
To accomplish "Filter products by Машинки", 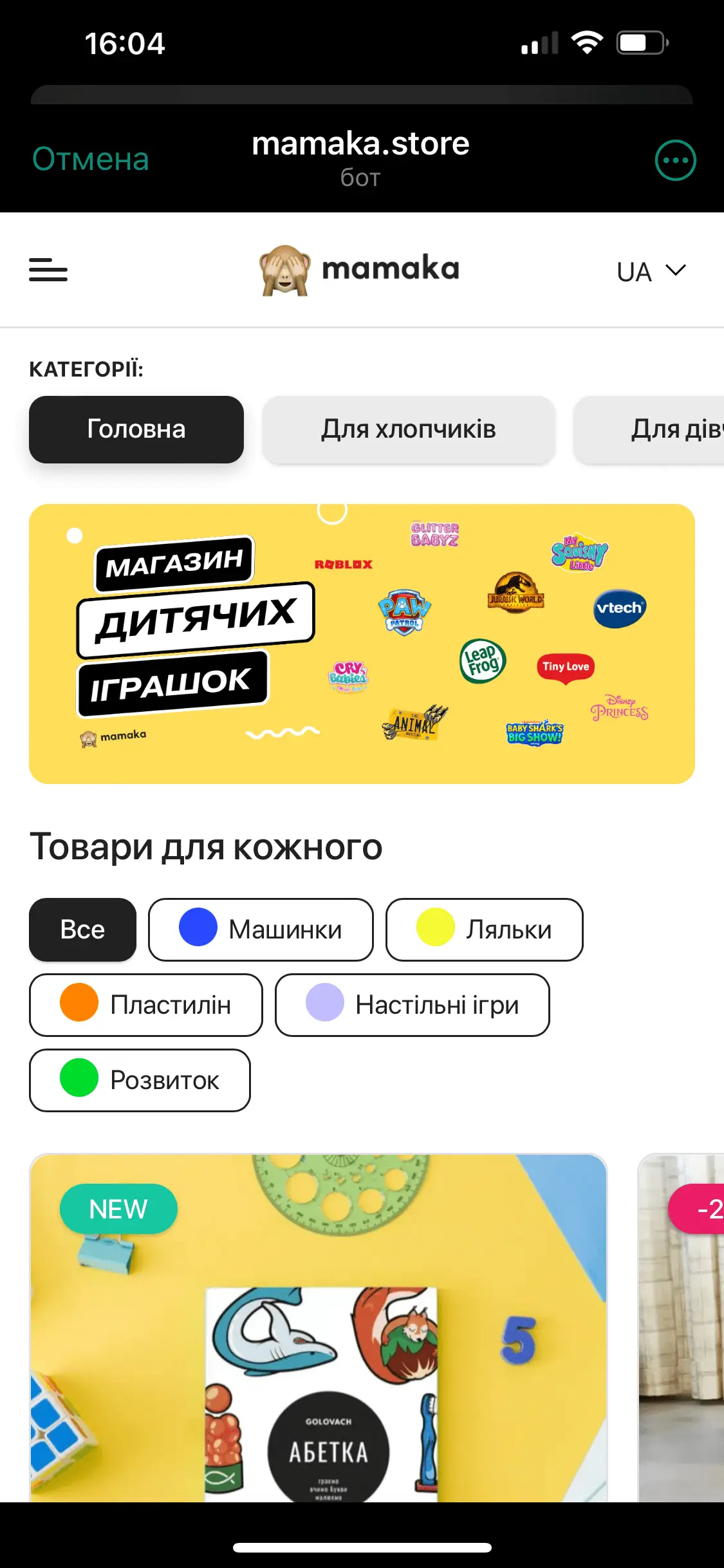I will (261, 929).
